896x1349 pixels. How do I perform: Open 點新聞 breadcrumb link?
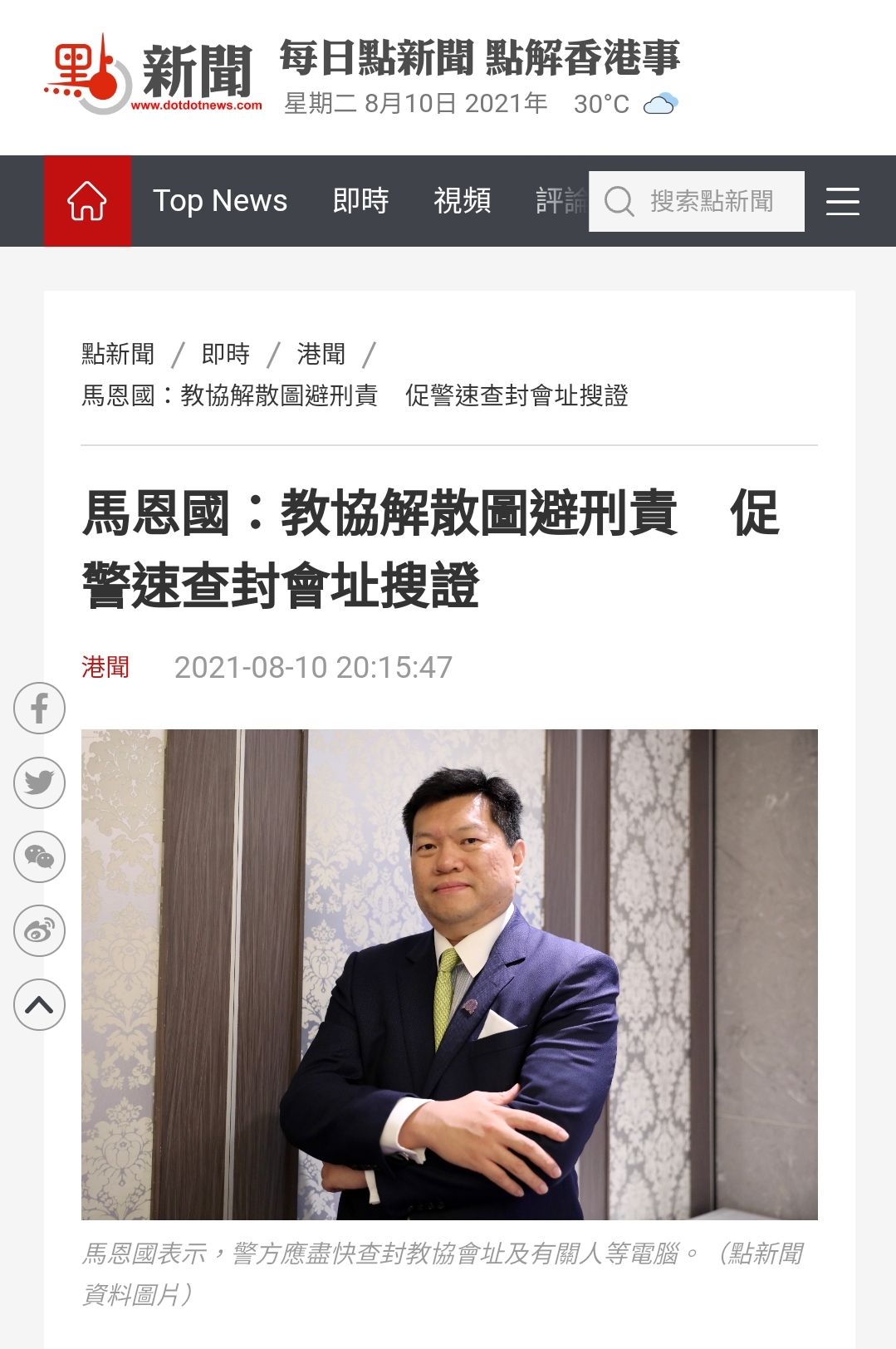click(x=118, y=354)
